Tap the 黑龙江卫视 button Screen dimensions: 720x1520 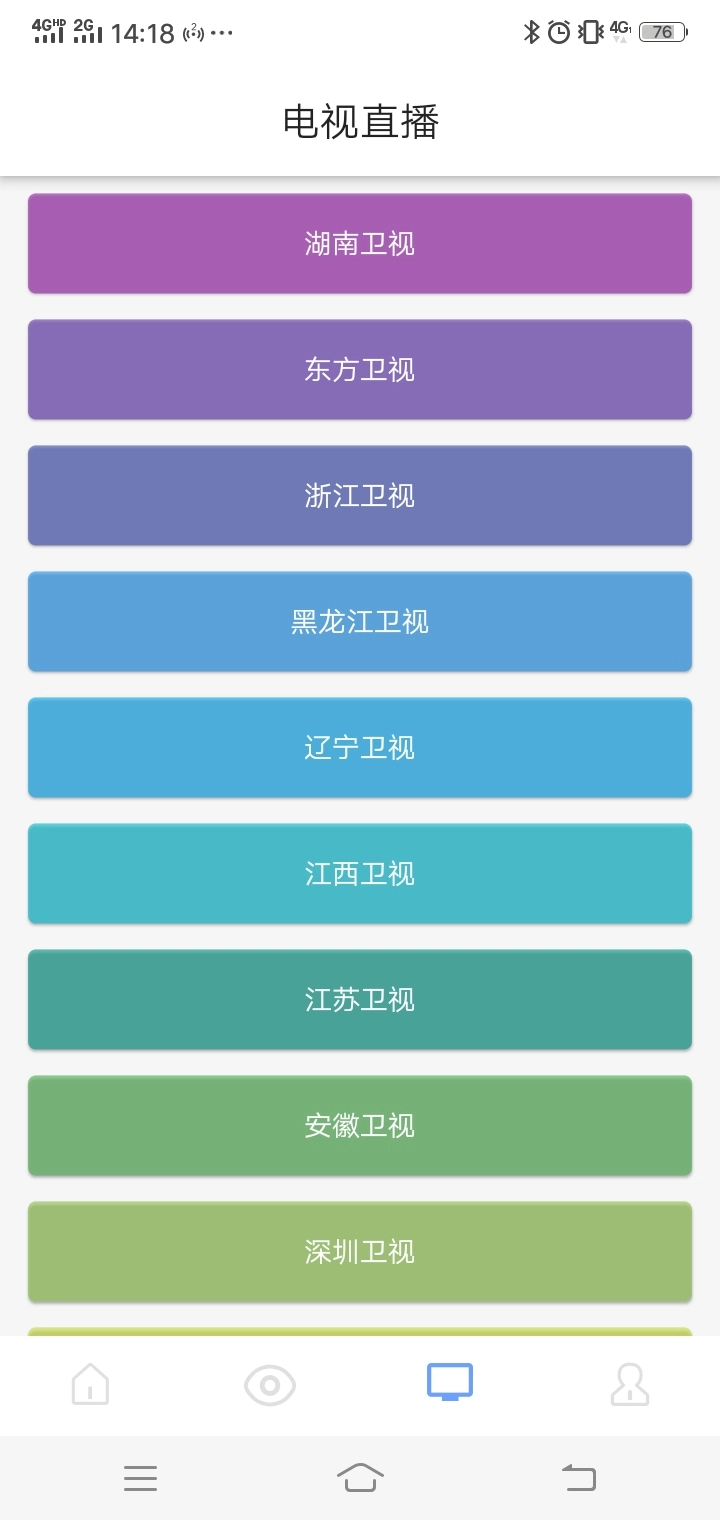point(360,622)
